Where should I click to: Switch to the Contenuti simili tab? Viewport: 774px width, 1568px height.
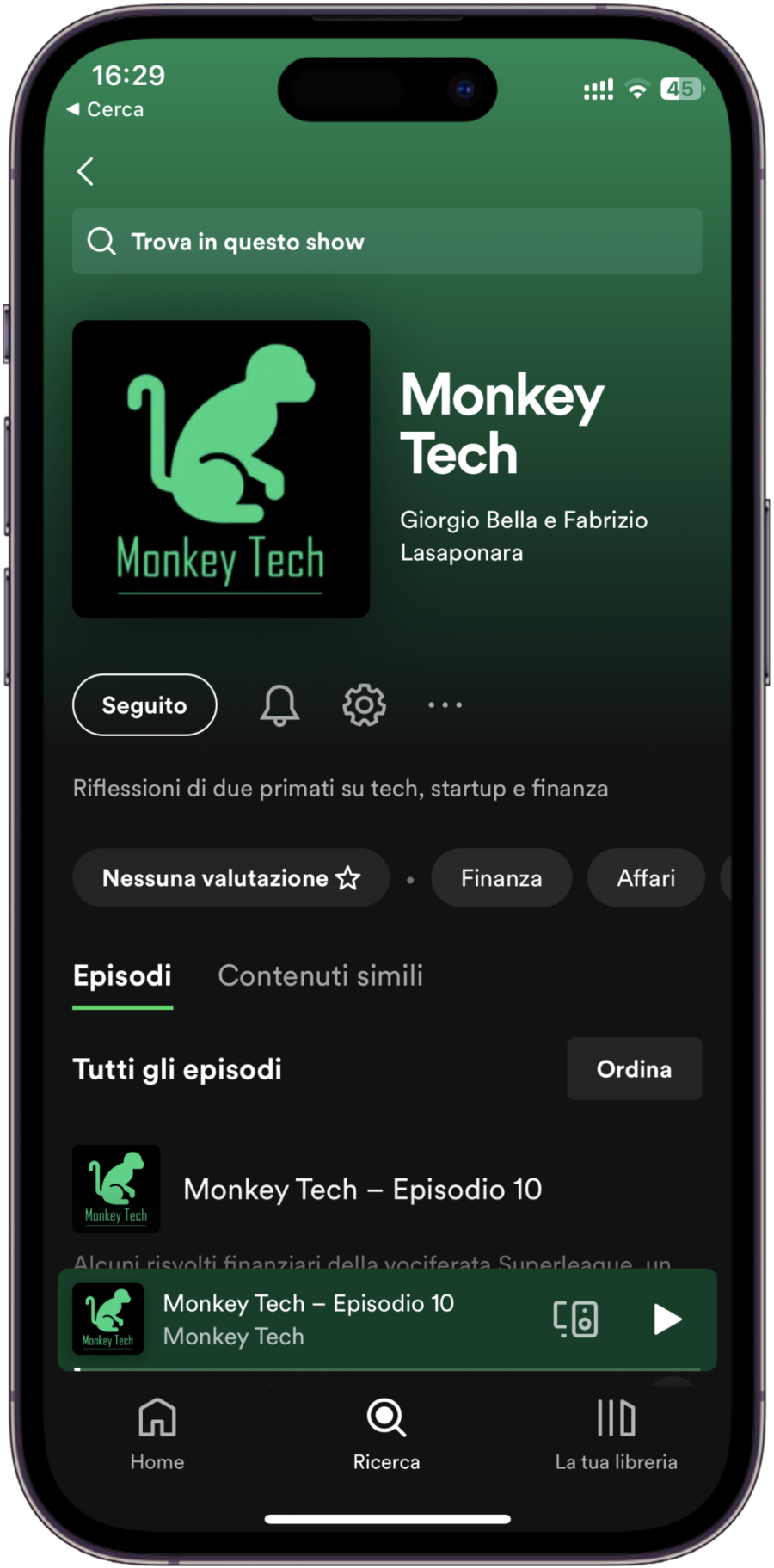(x=320, y=975)
